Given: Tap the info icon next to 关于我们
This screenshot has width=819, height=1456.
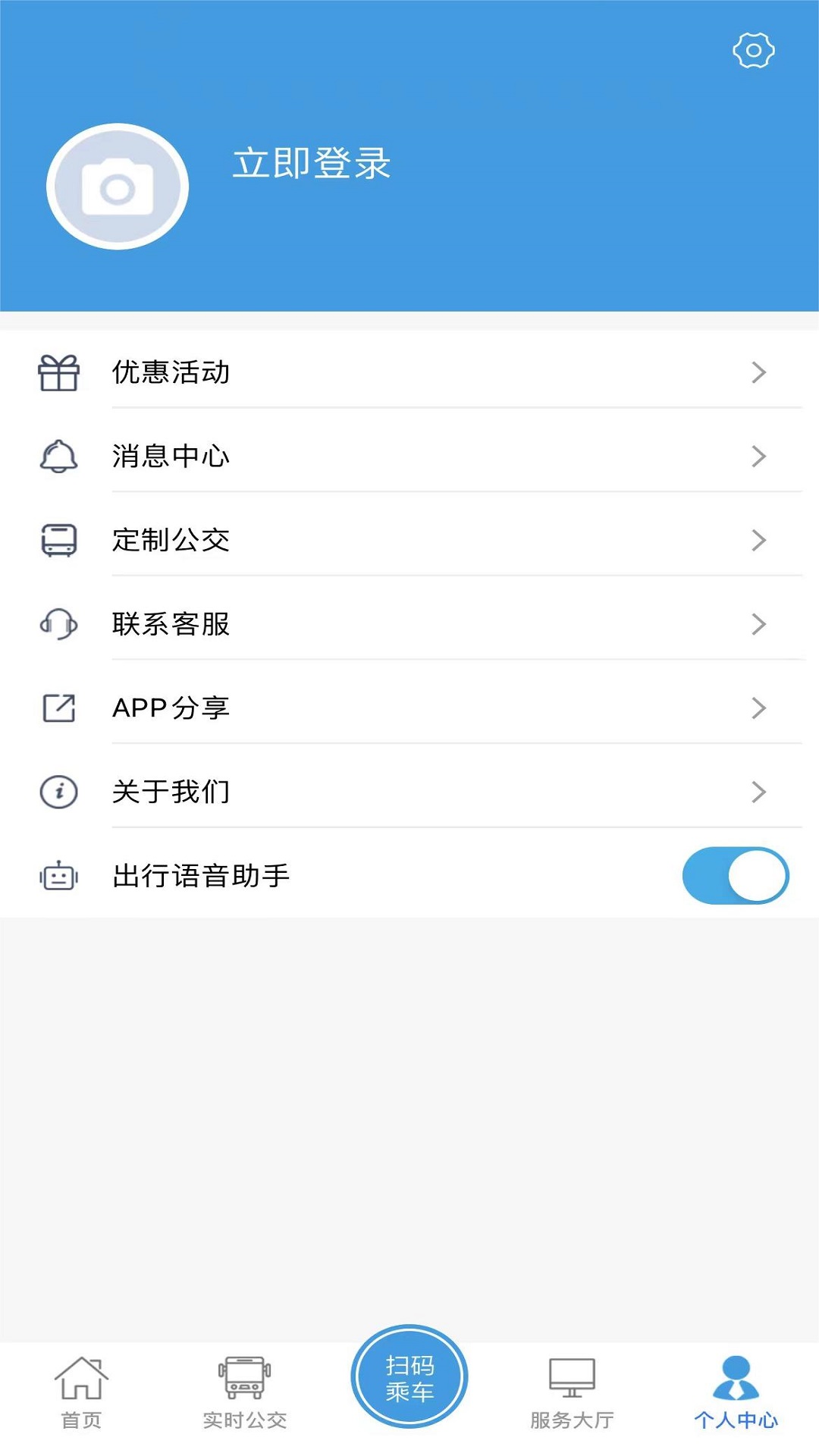Looking at the screenshot, I should tap(58, 792).
